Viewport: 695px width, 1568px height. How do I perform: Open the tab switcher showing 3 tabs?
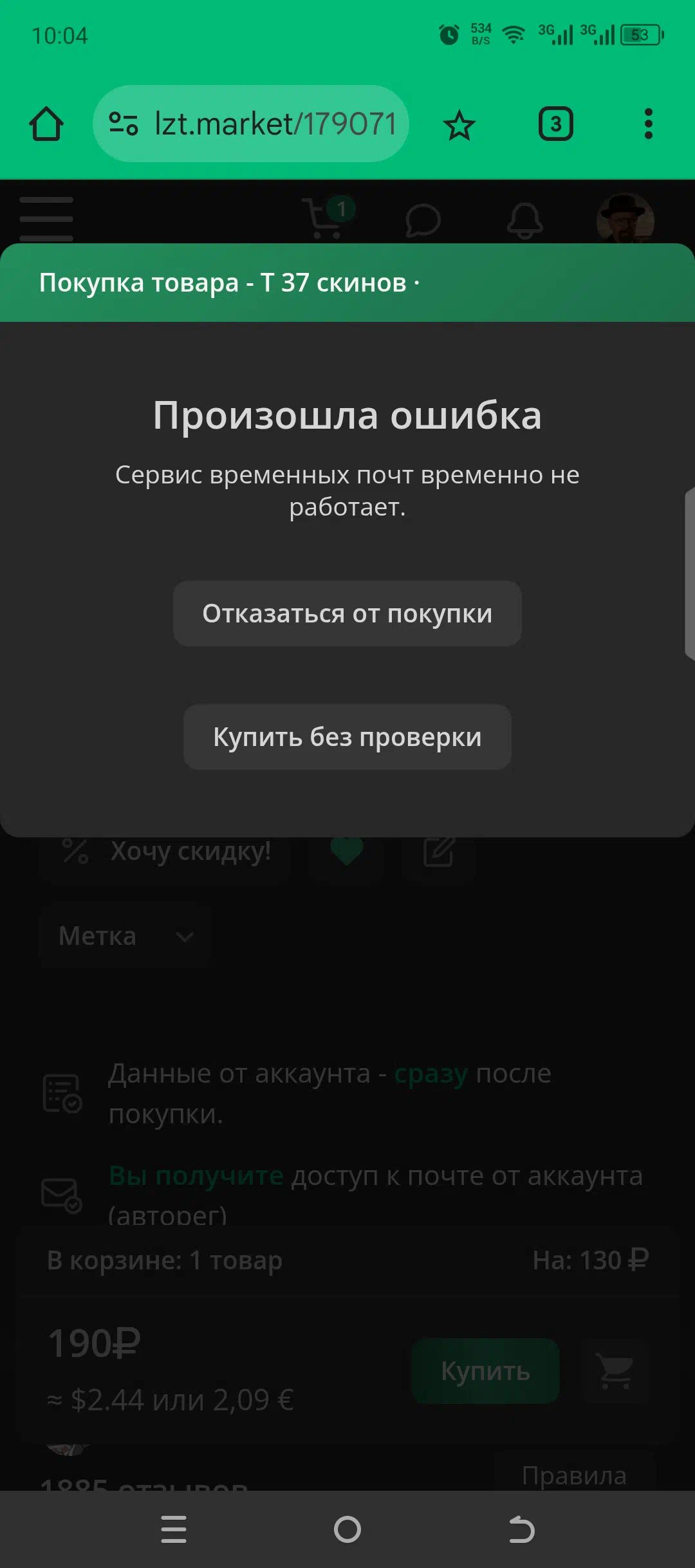556,124
